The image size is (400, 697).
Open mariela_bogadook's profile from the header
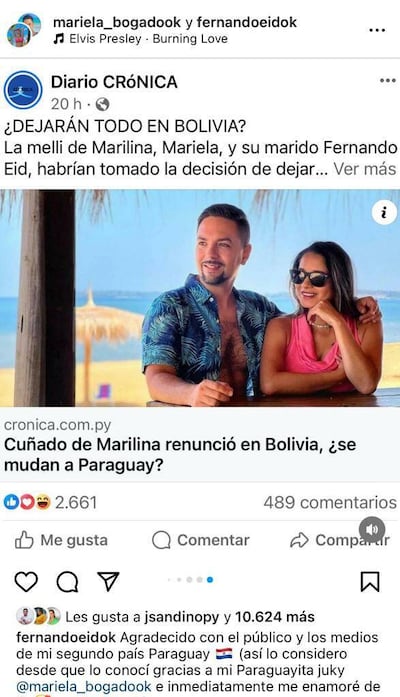[116, 22]
